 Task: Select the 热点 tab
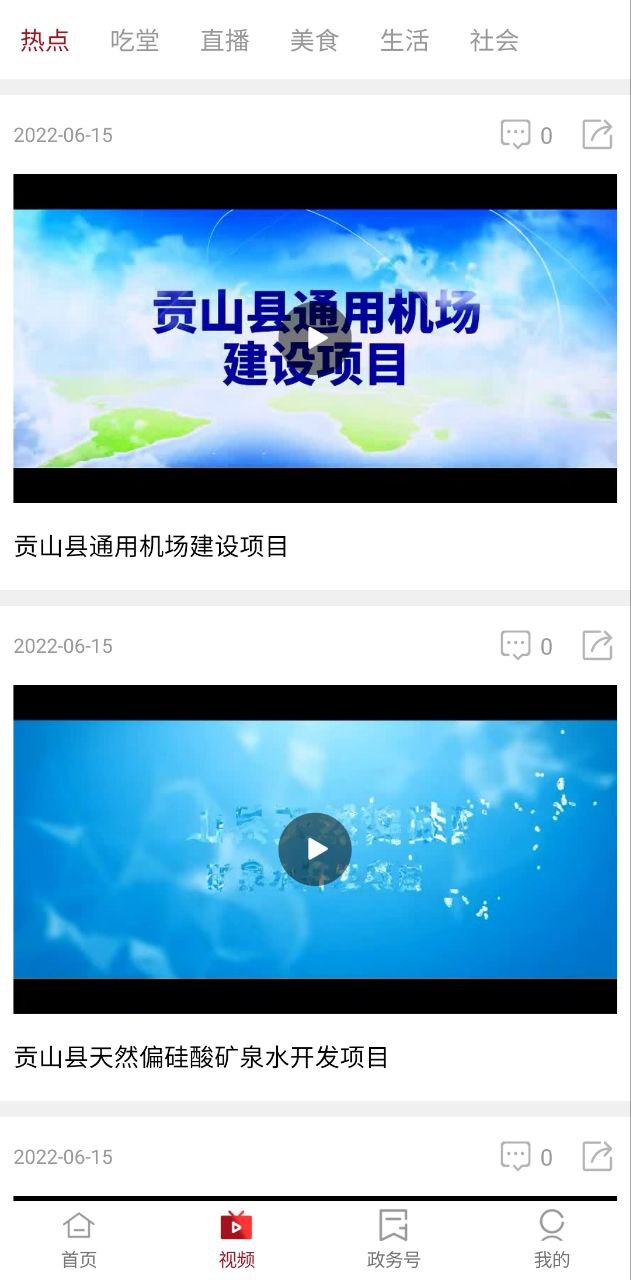tap(45, 41)
